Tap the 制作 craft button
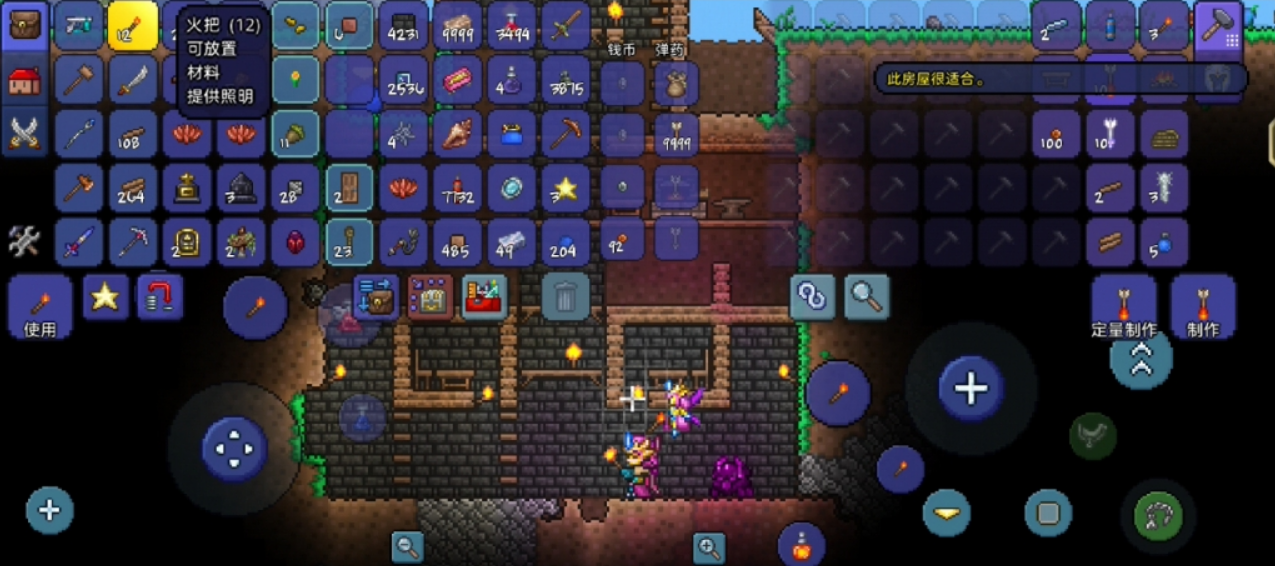This screenshot has height=566, width=1275. (1203, 306)
